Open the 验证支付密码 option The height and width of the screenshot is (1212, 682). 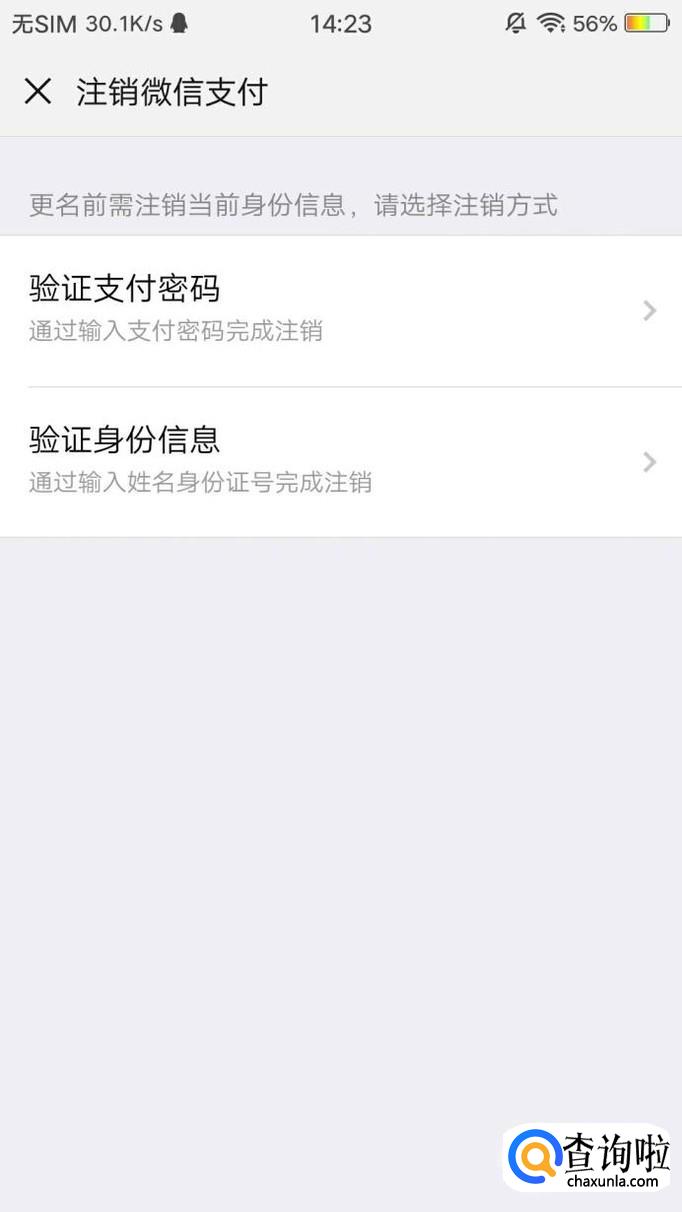[341, 311]
